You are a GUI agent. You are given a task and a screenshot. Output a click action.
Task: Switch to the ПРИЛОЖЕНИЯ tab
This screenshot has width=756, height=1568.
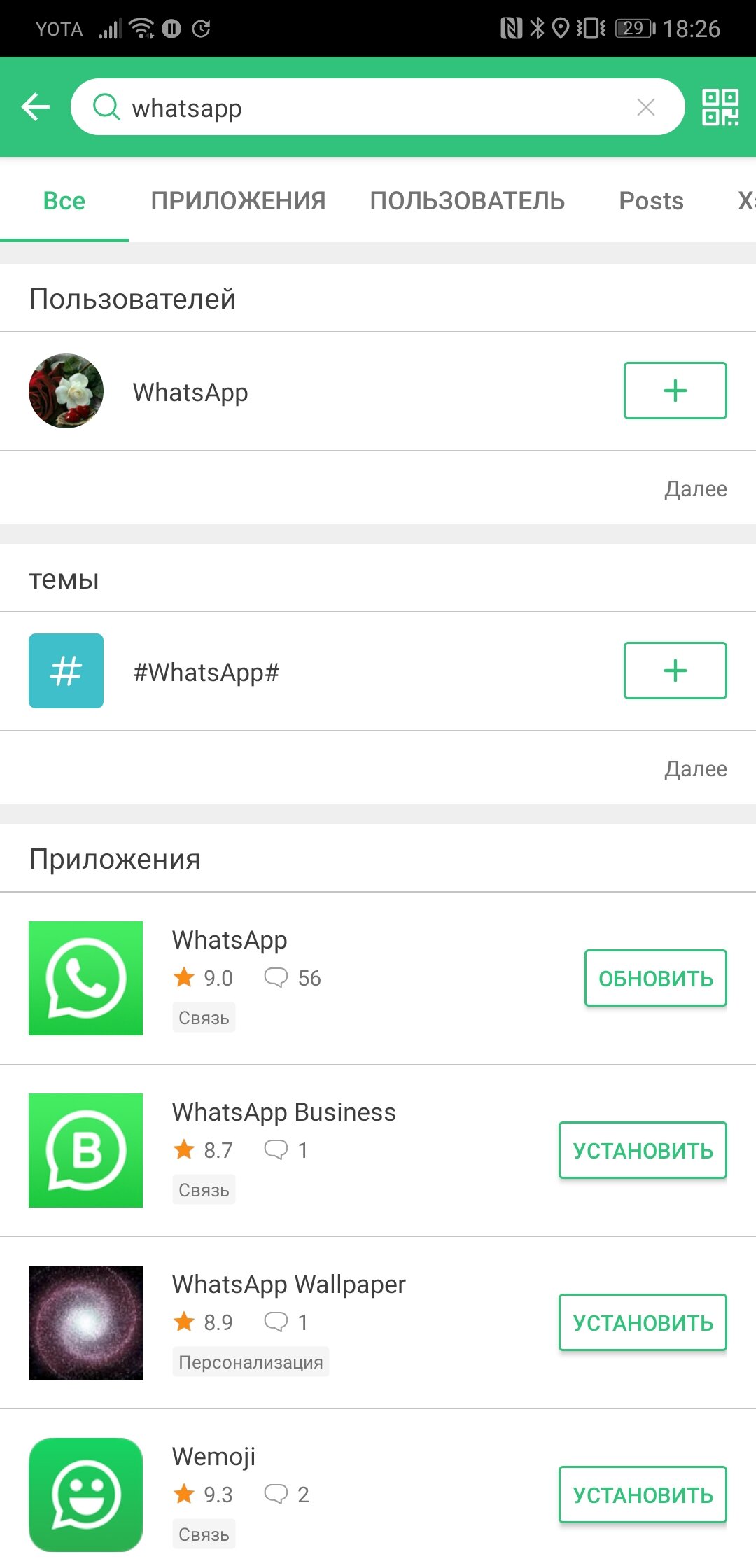(238, 201)
